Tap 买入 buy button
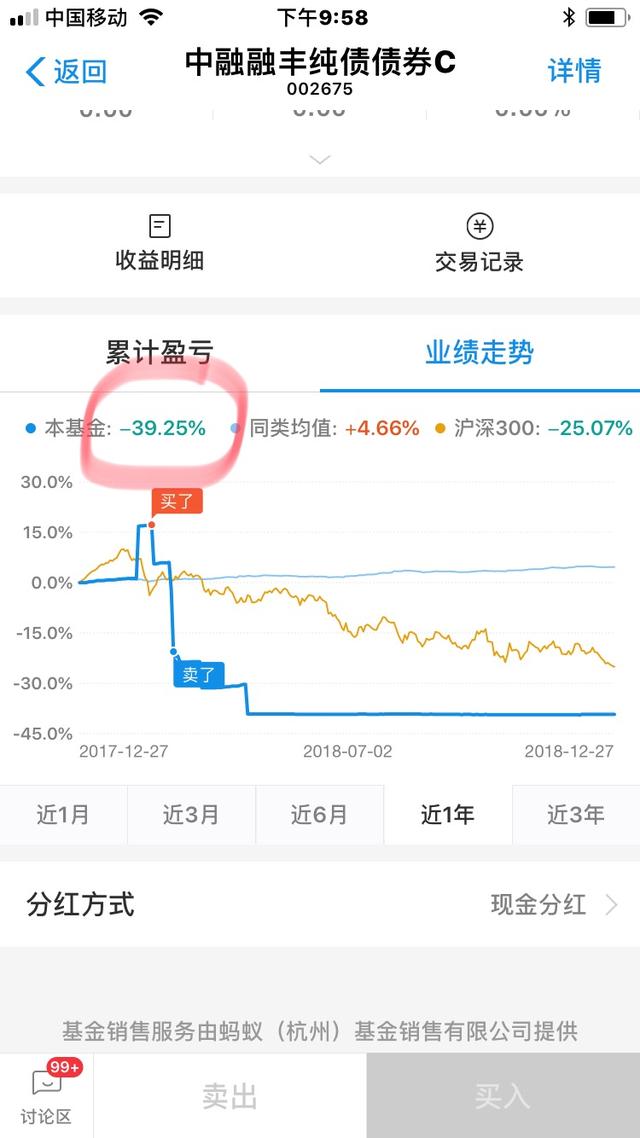 click(503, 1096)
